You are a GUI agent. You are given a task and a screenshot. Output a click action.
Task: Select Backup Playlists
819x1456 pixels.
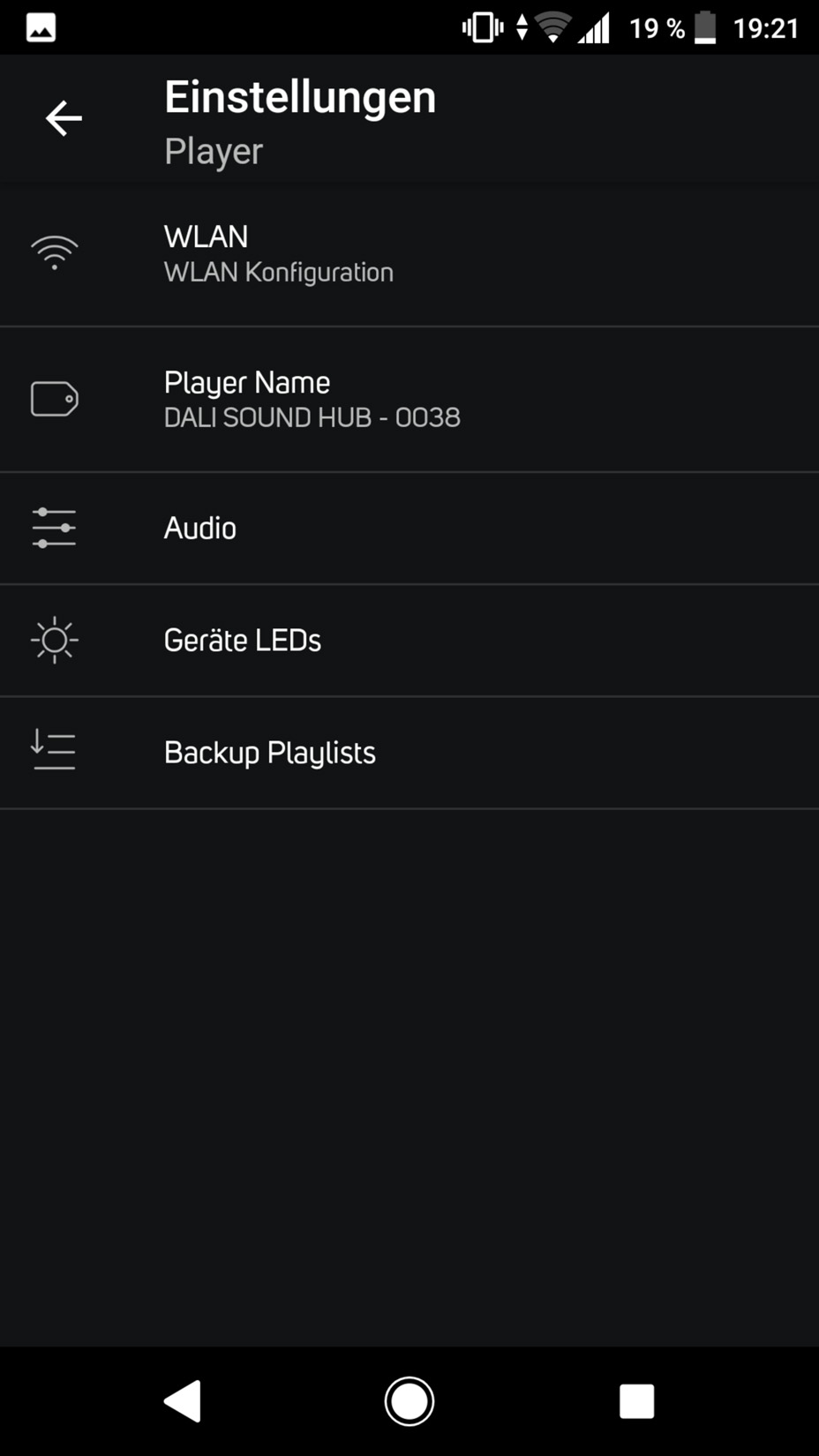[x=409, y=753]
